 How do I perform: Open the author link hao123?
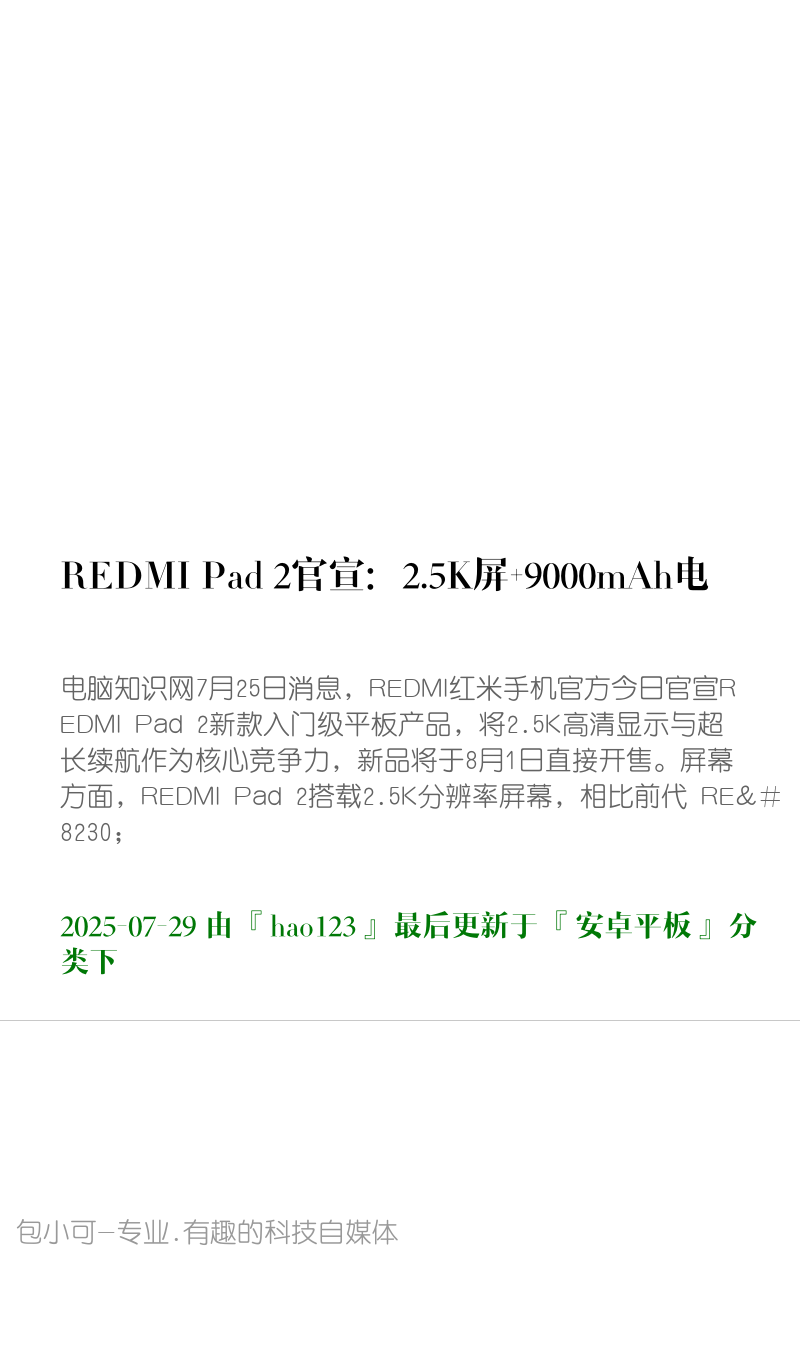[x=313, y=927]
